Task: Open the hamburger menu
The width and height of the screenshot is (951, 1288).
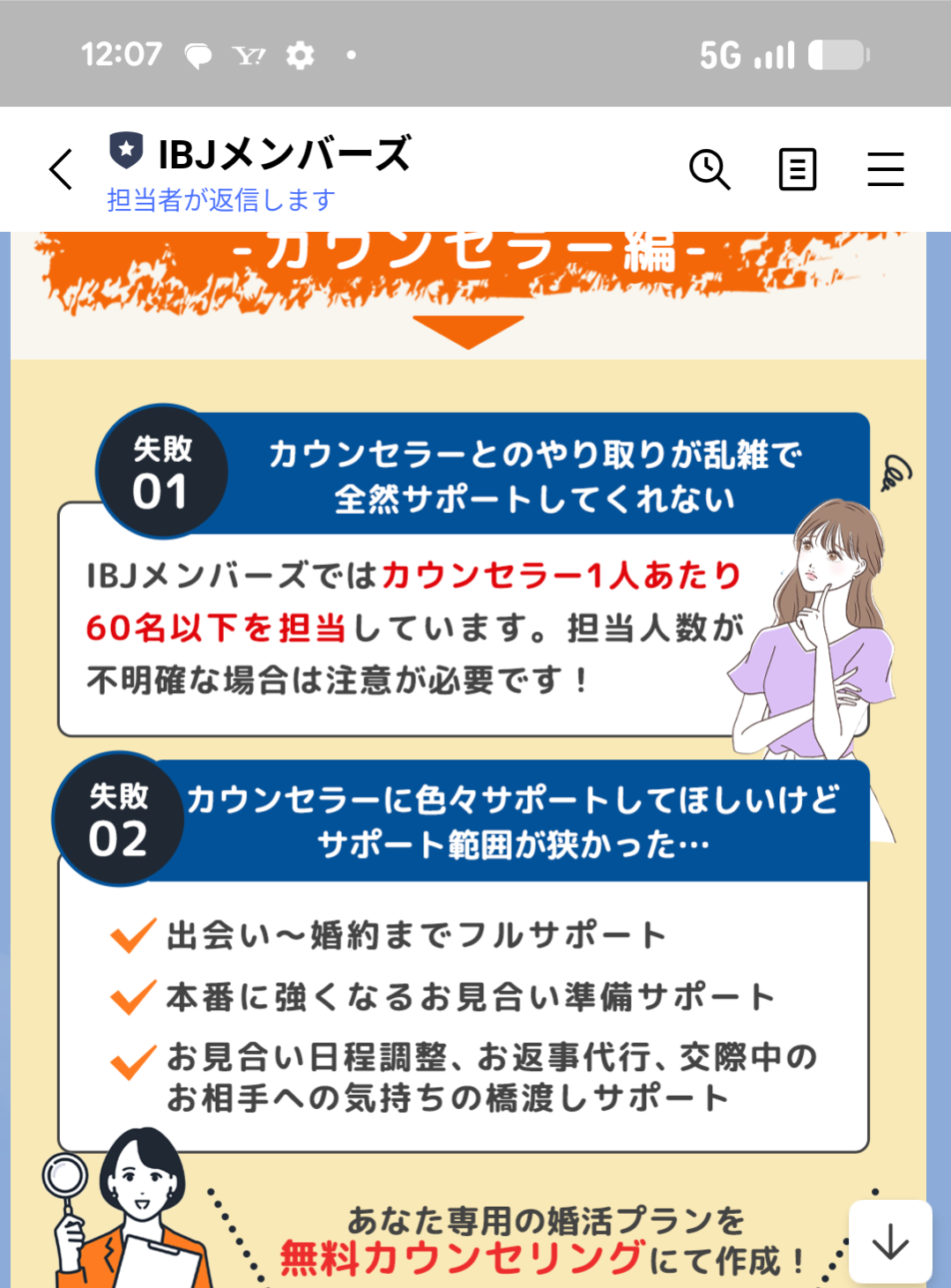Action: click(885, 169)
